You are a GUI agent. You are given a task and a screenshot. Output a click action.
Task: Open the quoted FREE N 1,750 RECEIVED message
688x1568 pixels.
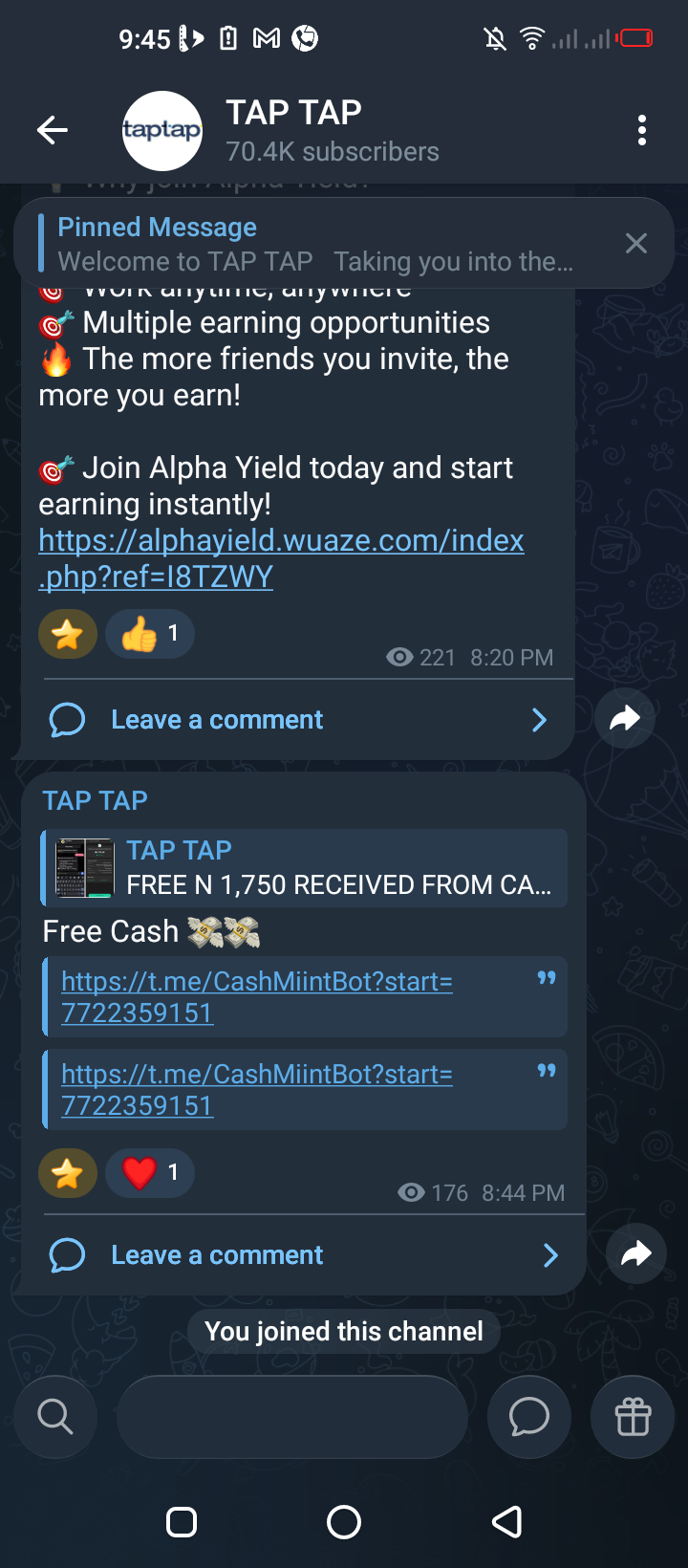[306, 868]
